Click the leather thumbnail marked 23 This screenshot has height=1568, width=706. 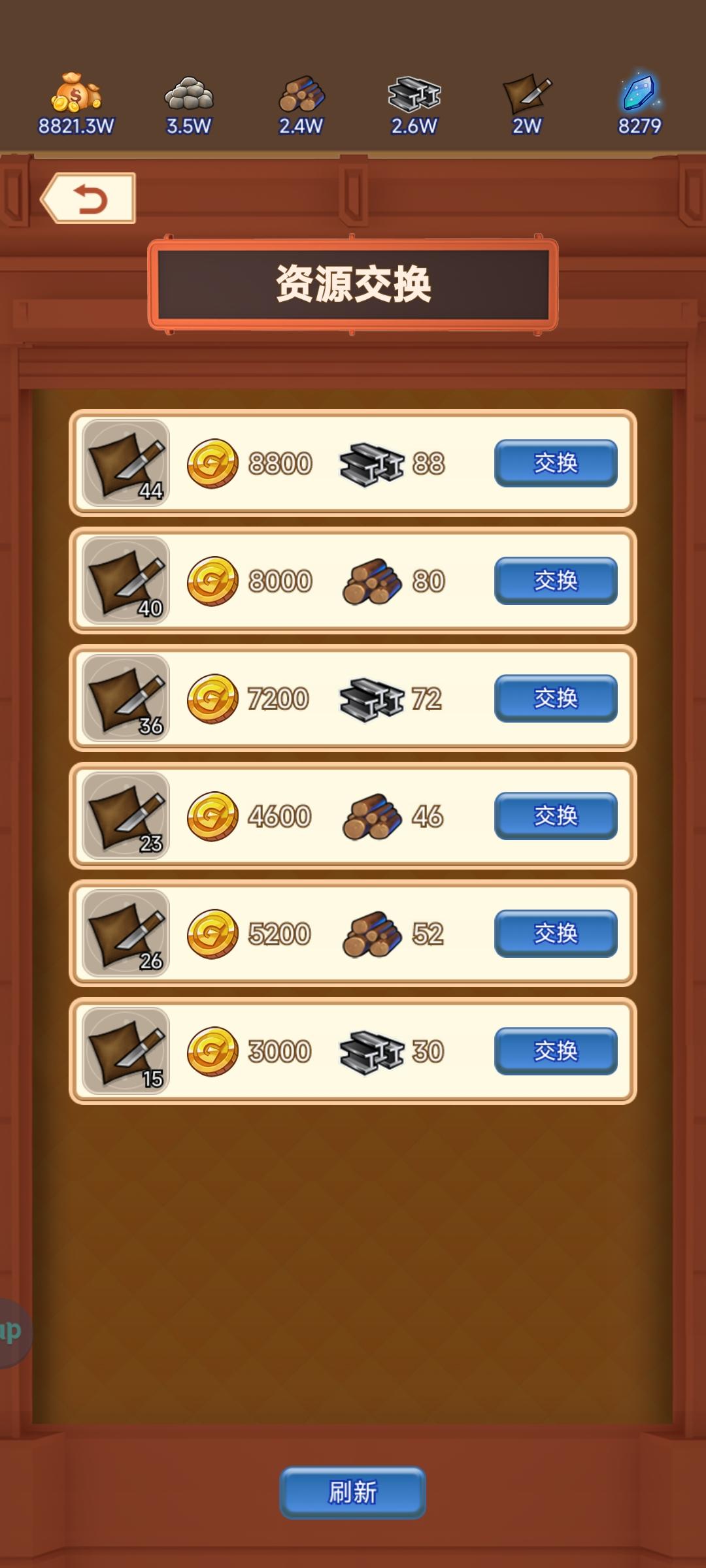[x=126, y=815]
